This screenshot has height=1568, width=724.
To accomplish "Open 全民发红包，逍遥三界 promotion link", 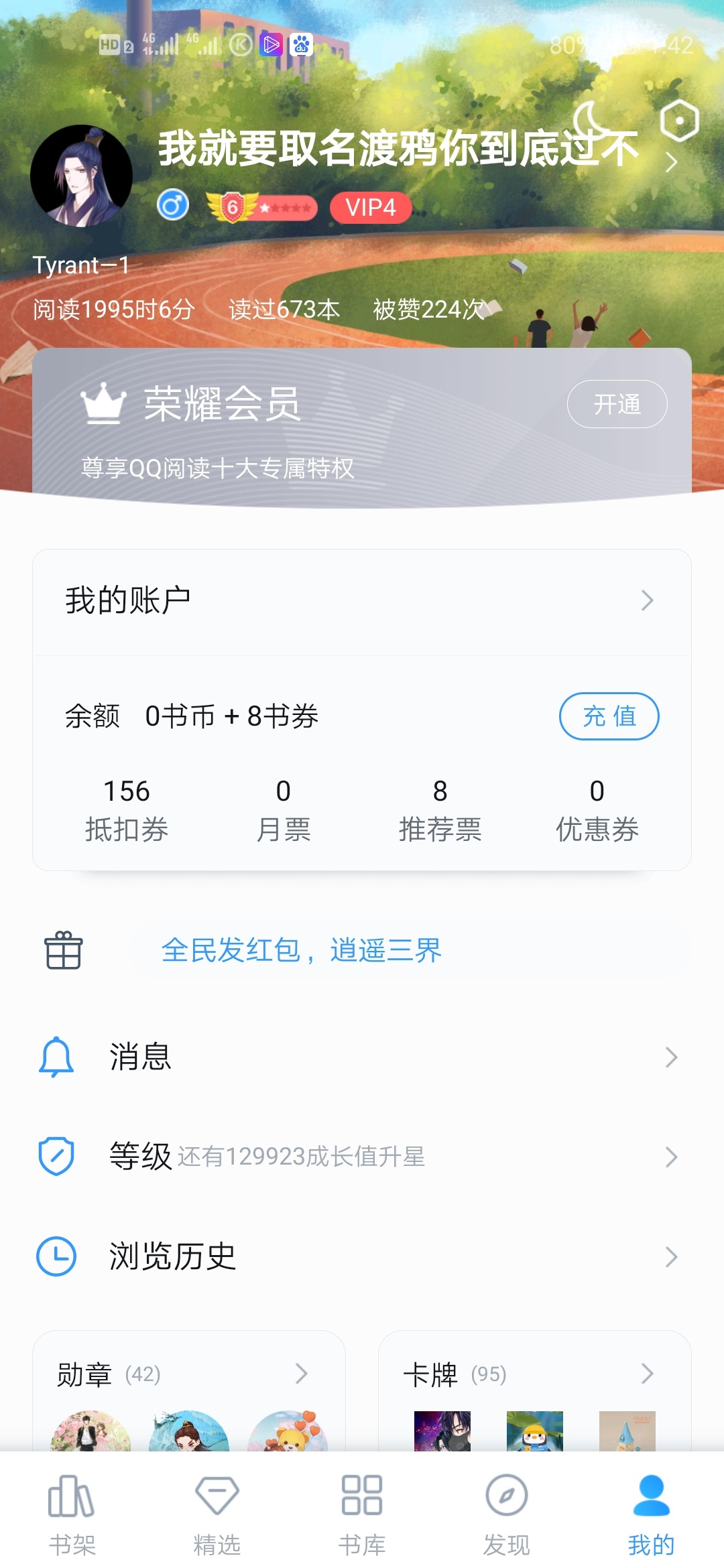I will coord(302,950).
